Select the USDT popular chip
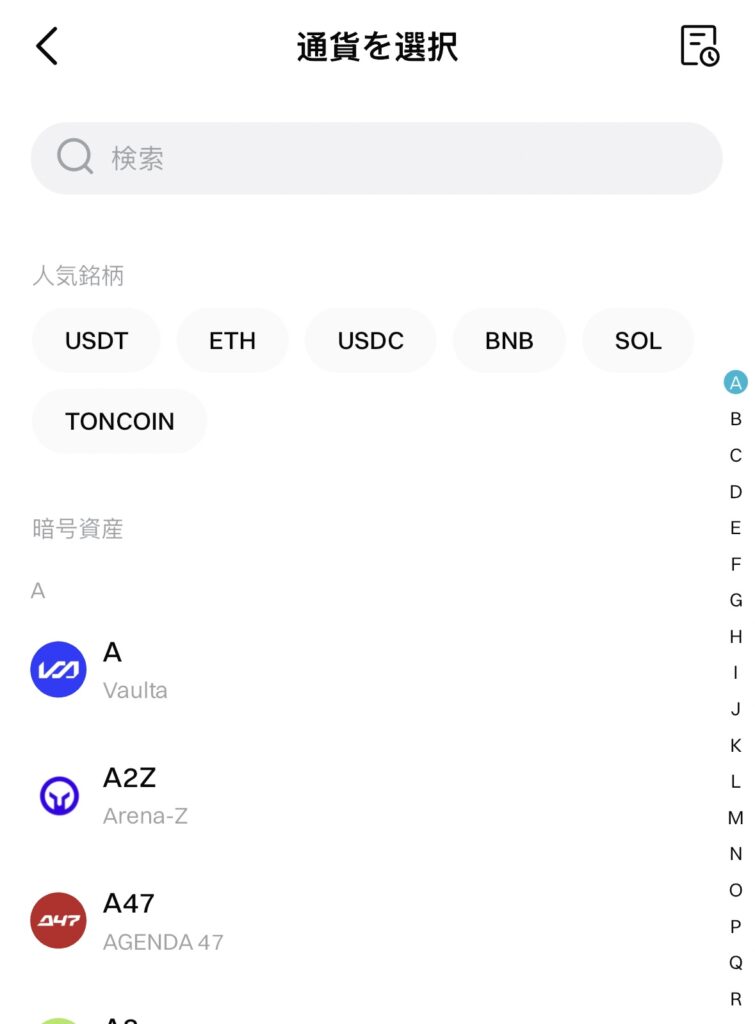Image resolution: width=755 pixels, height=1024 pixels. [x=96, y=341]
